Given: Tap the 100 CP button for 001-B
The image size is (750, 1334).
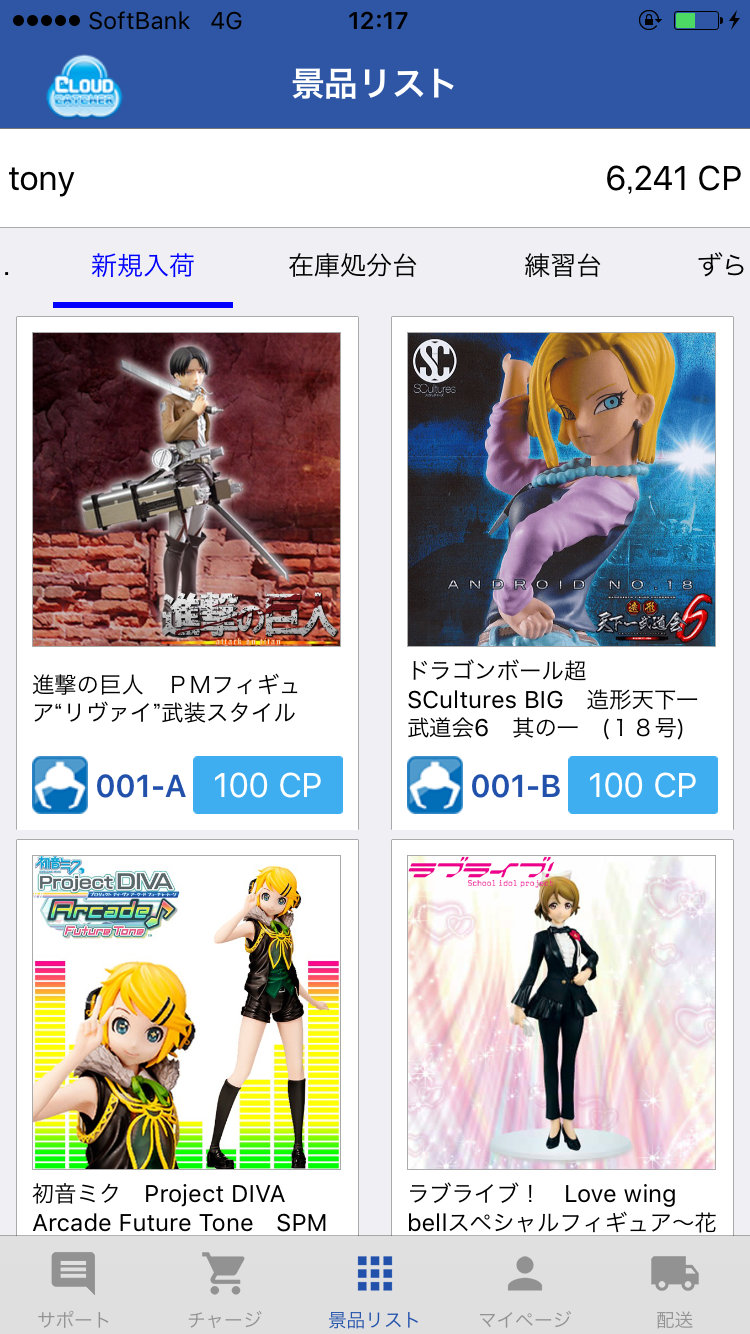Looking at the screenshot, I should tap(643, 785).
